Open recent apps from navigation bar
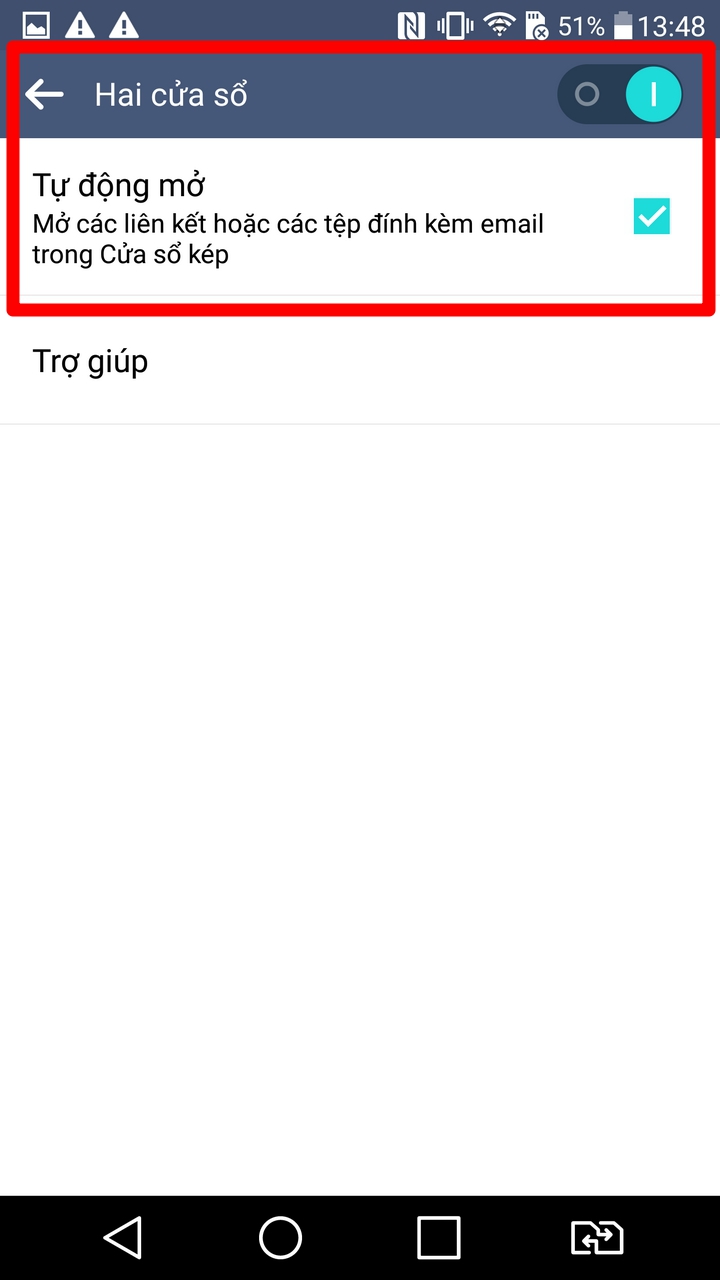720x1280 pixels. 439,1238
